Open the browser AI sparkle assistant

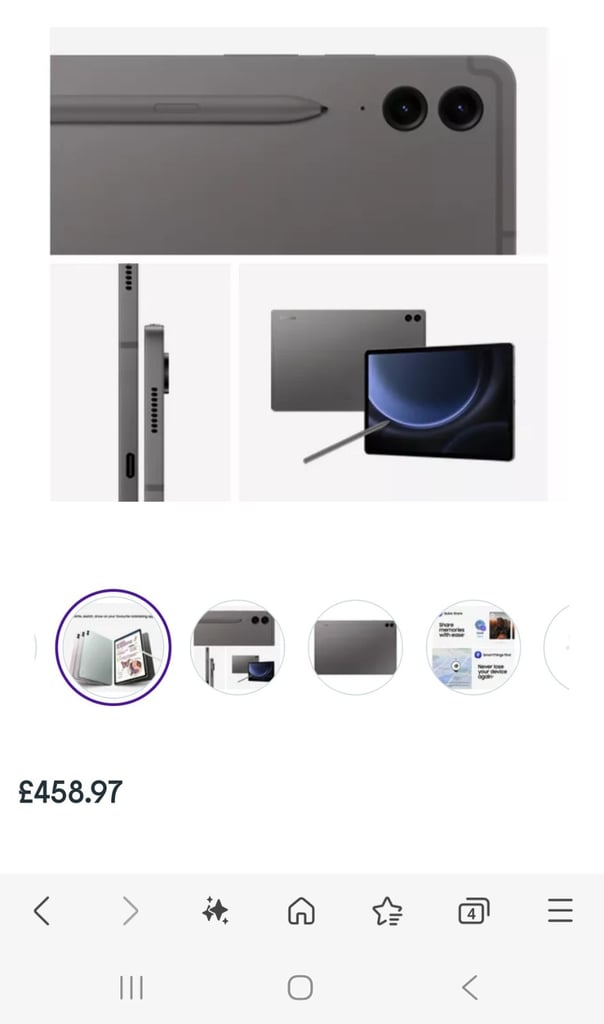pyautogui.click(x=215, y=910)
